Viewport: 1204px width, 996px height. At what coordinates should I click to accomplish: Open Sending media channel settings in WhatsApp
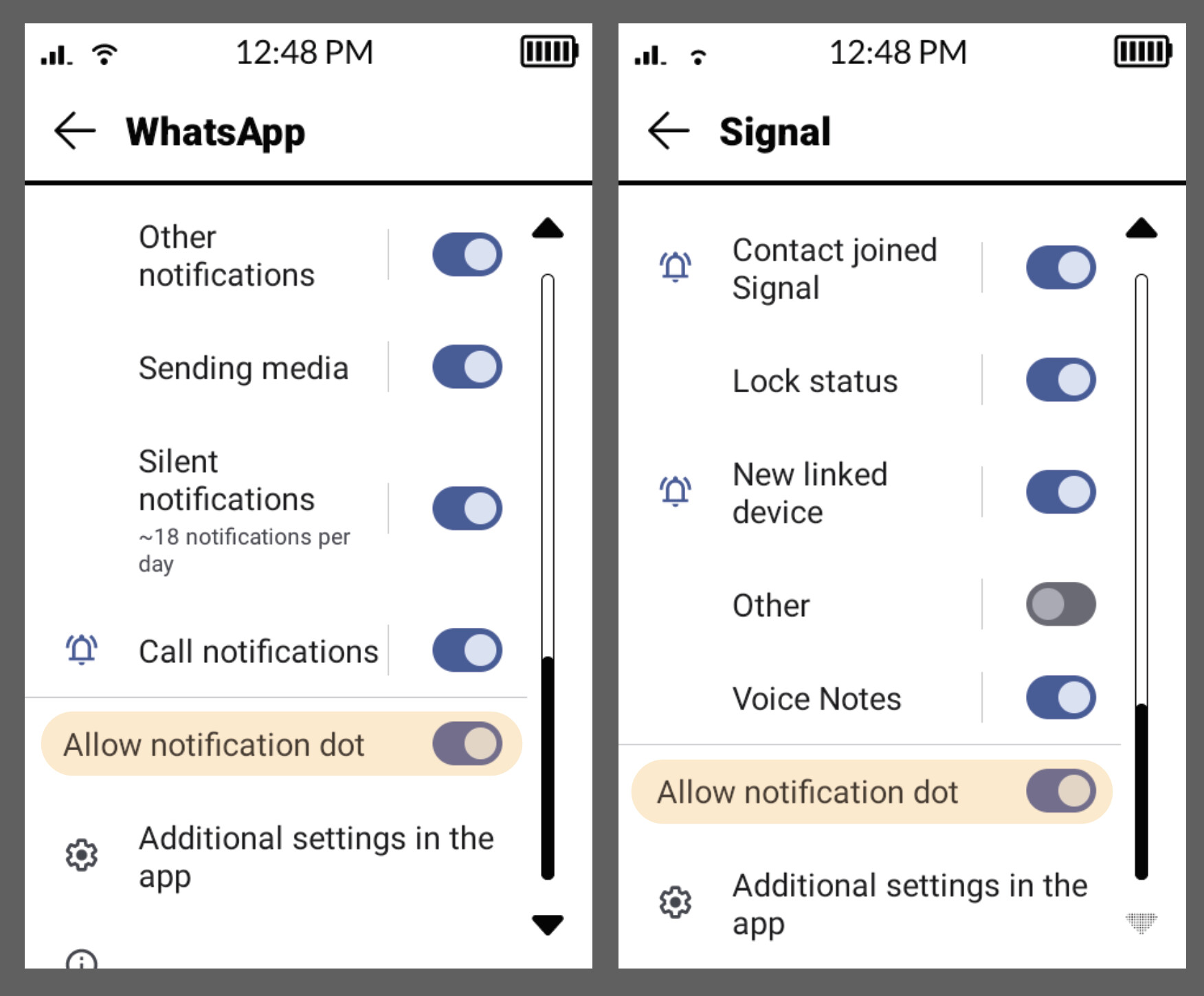pyautogui.click(x=243, y=368)
